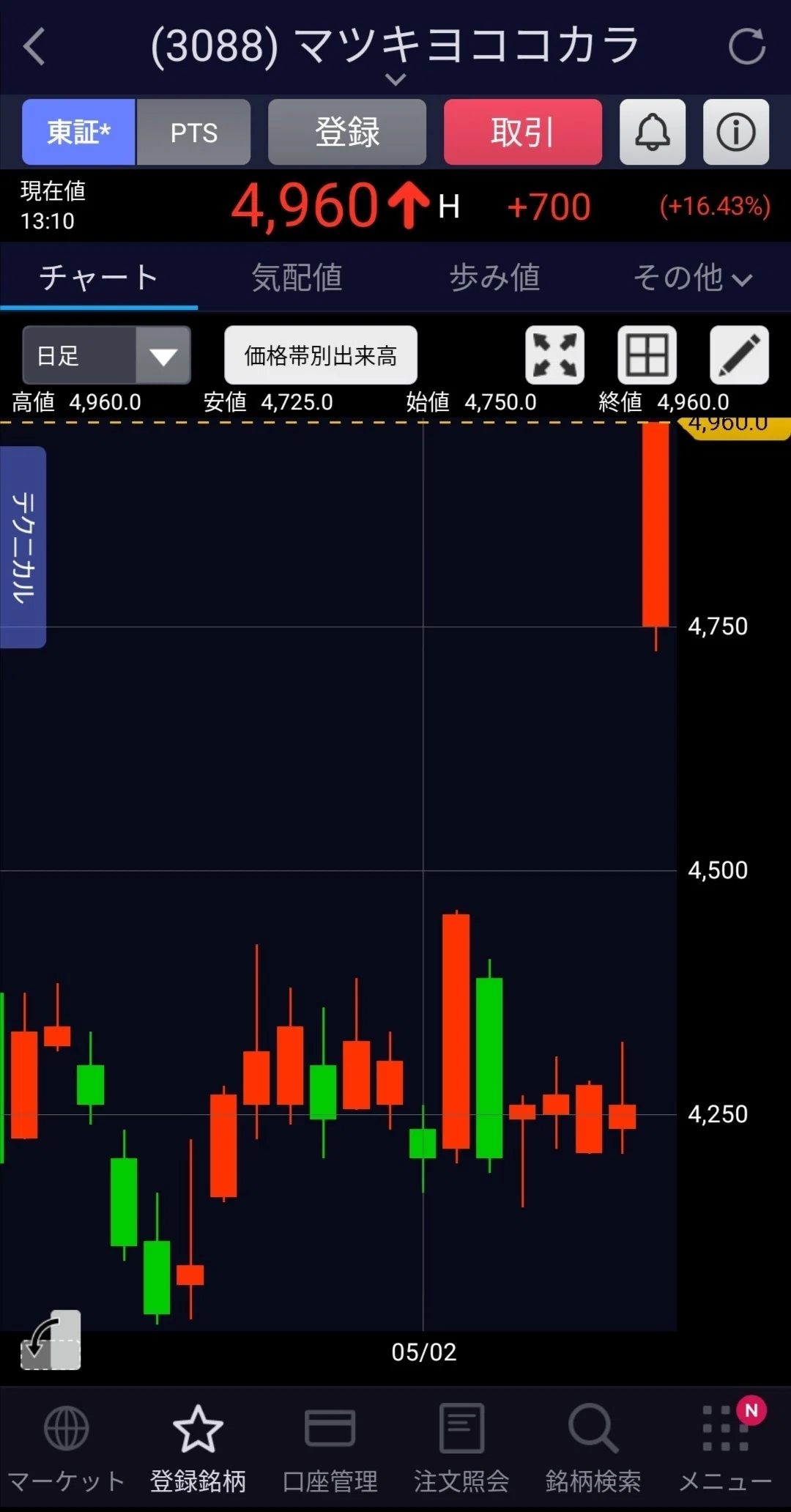
Task: Tap the 登録 button
Action: click(347, 132)
